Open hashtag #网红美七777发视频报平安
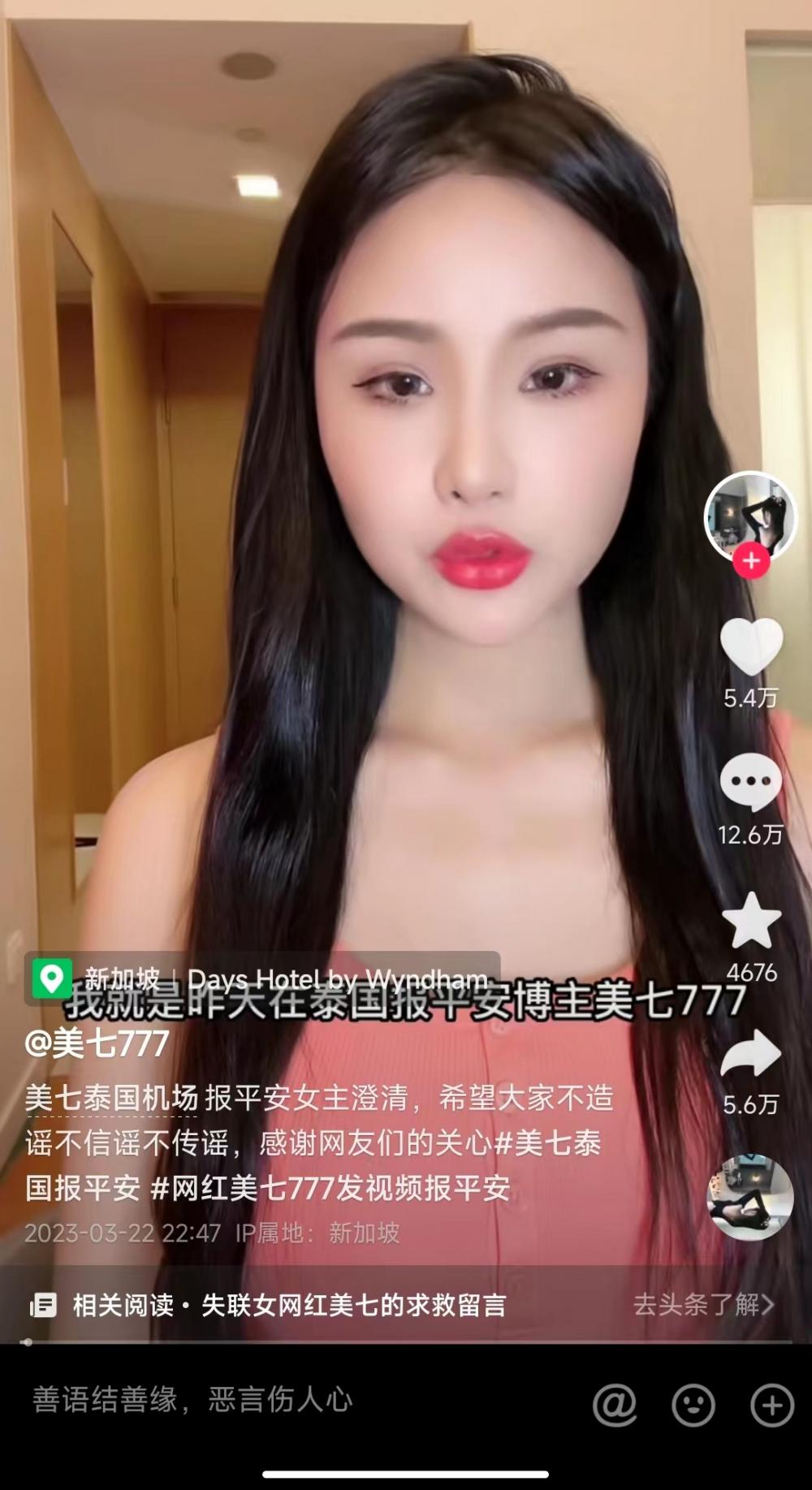The width and height of the screenshot is (812, 1490). (330, 1188)
